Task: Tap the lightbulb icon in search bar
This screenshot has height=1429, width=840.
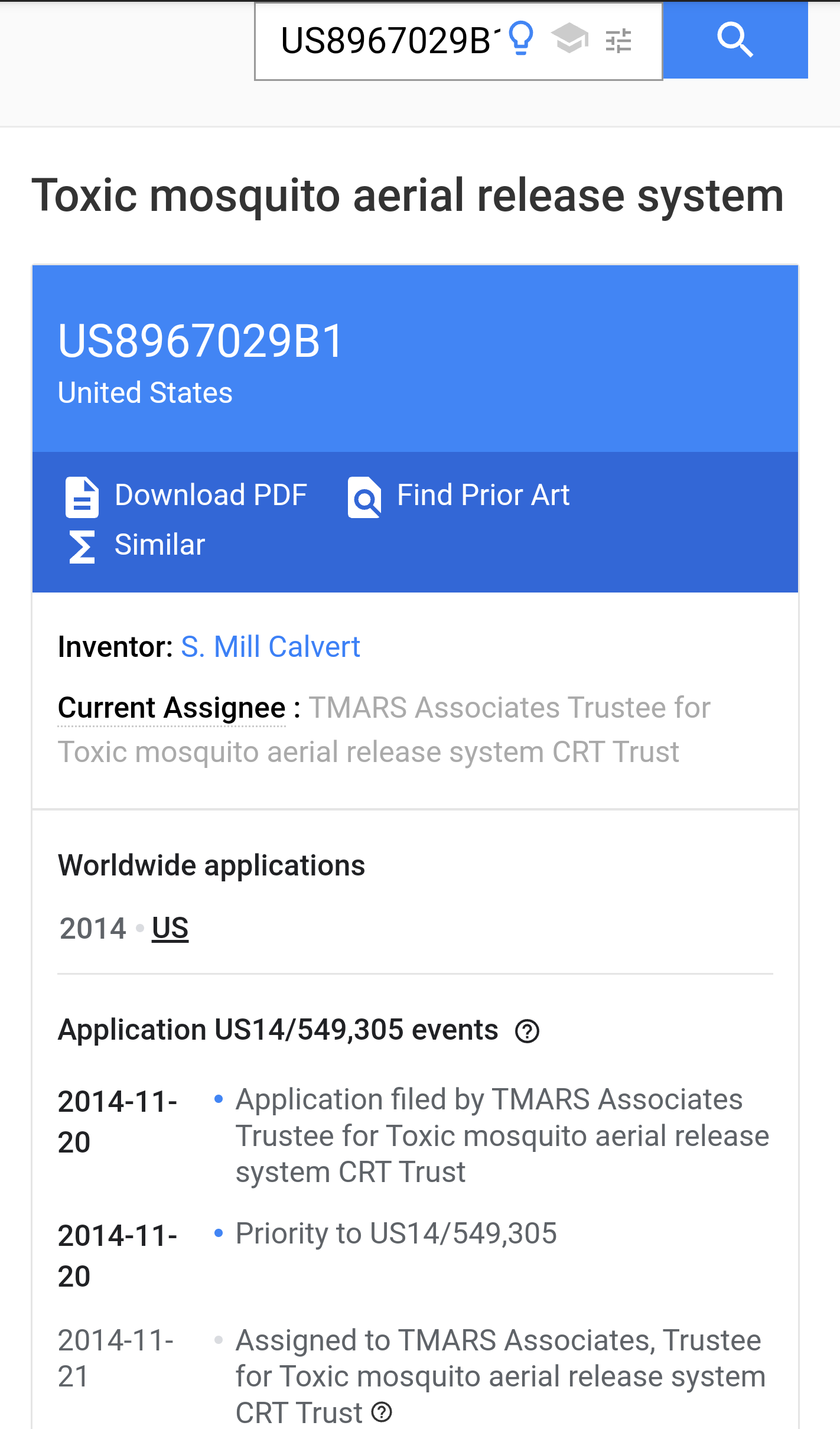Action: [x=521, y=39]
